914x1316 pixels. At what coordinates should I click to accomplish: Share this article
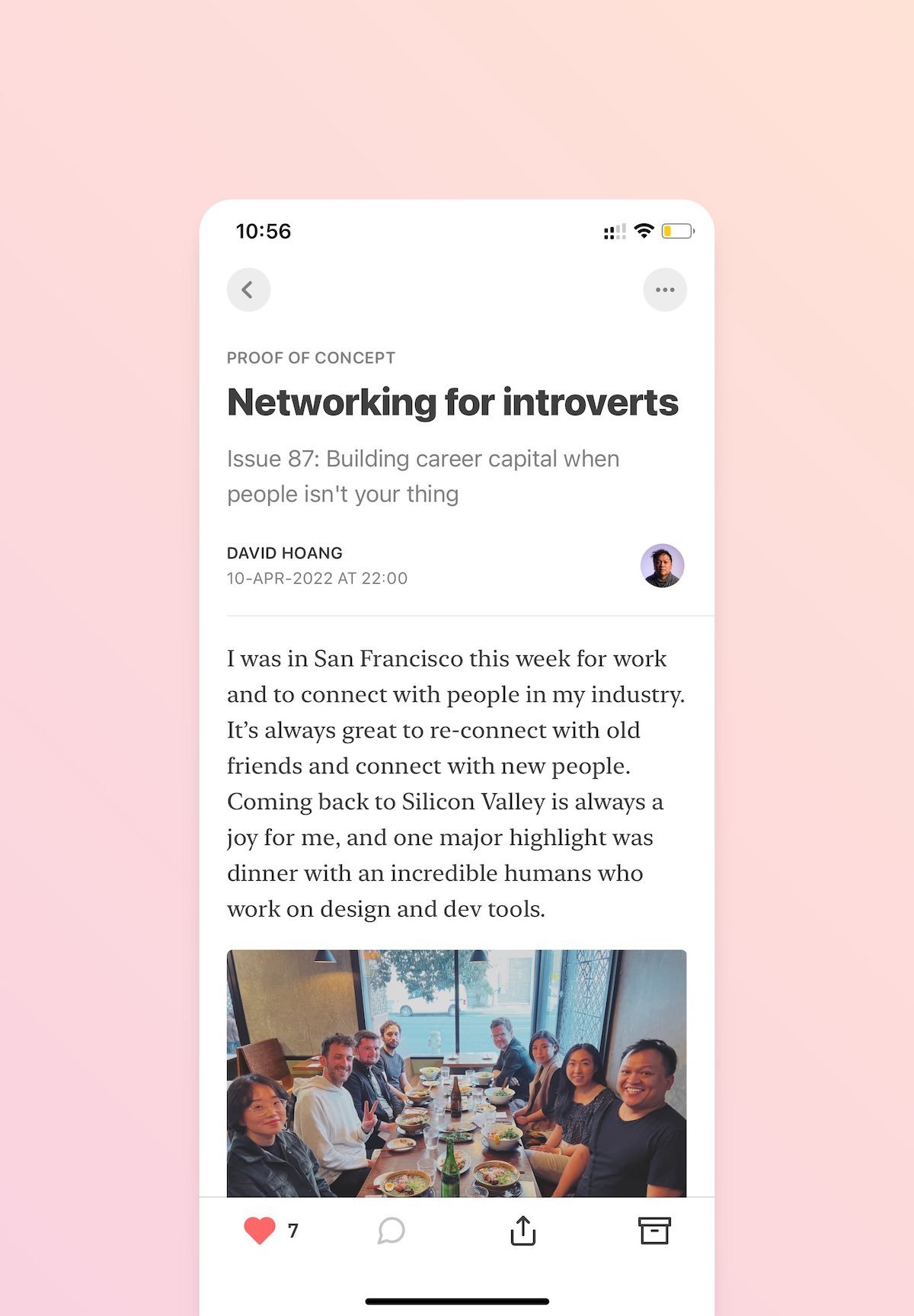tap(523, 1230)
